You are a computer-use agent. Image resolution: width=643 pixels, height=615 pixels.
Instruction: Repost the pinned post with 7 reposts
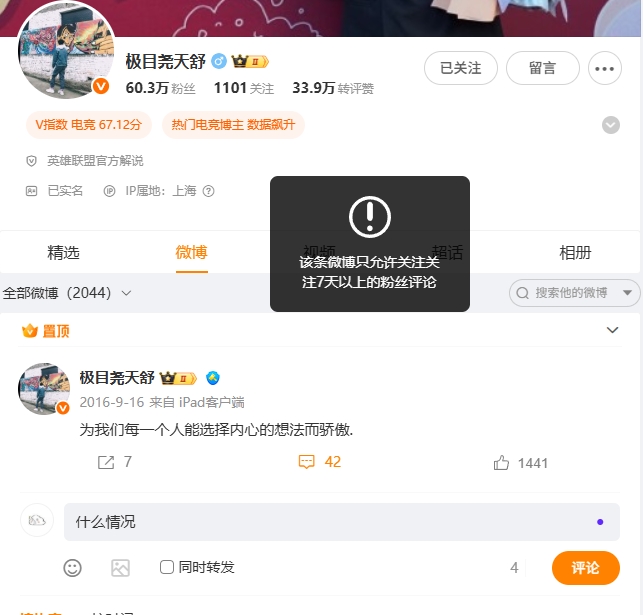click(114, 462)
